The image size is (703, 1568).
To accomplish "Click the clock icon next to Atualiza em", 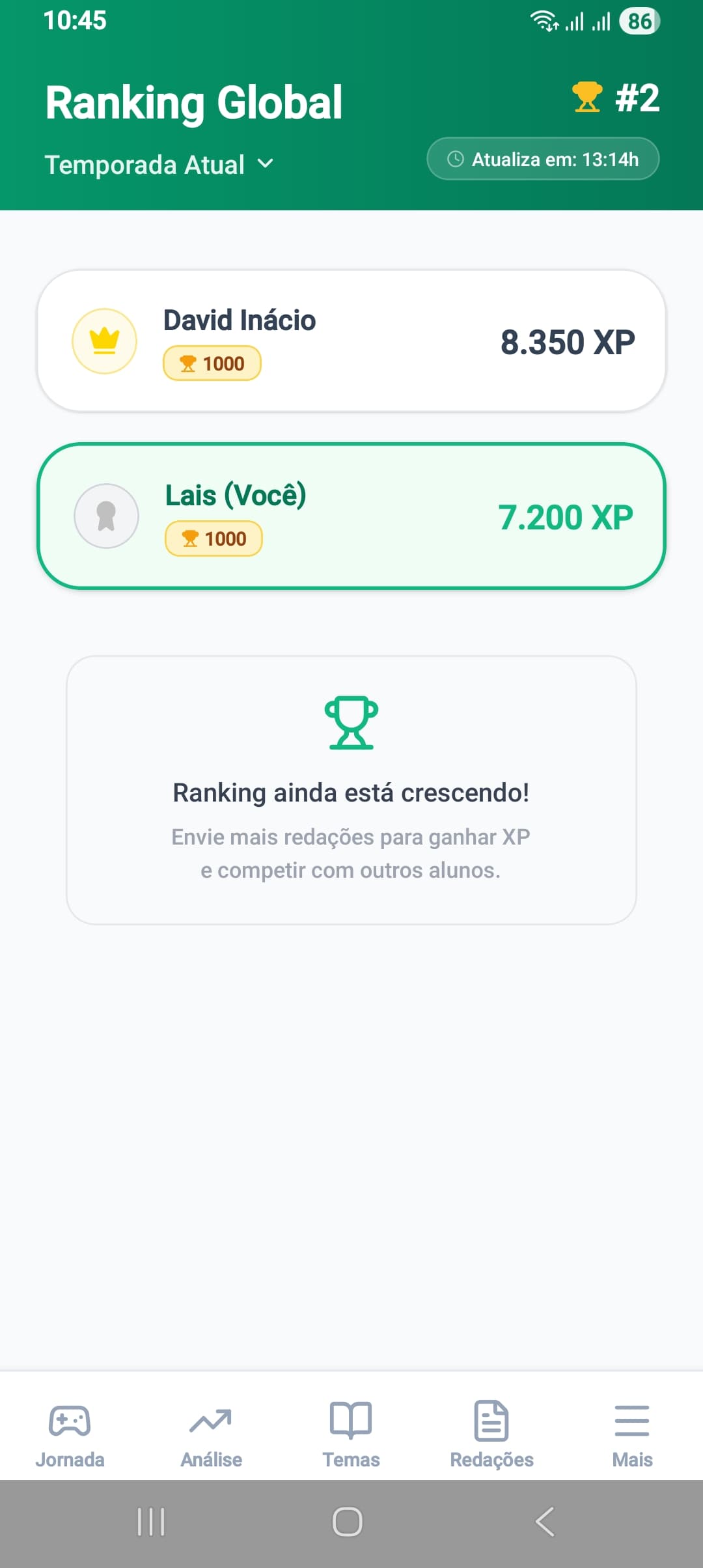I will (457, 158).
